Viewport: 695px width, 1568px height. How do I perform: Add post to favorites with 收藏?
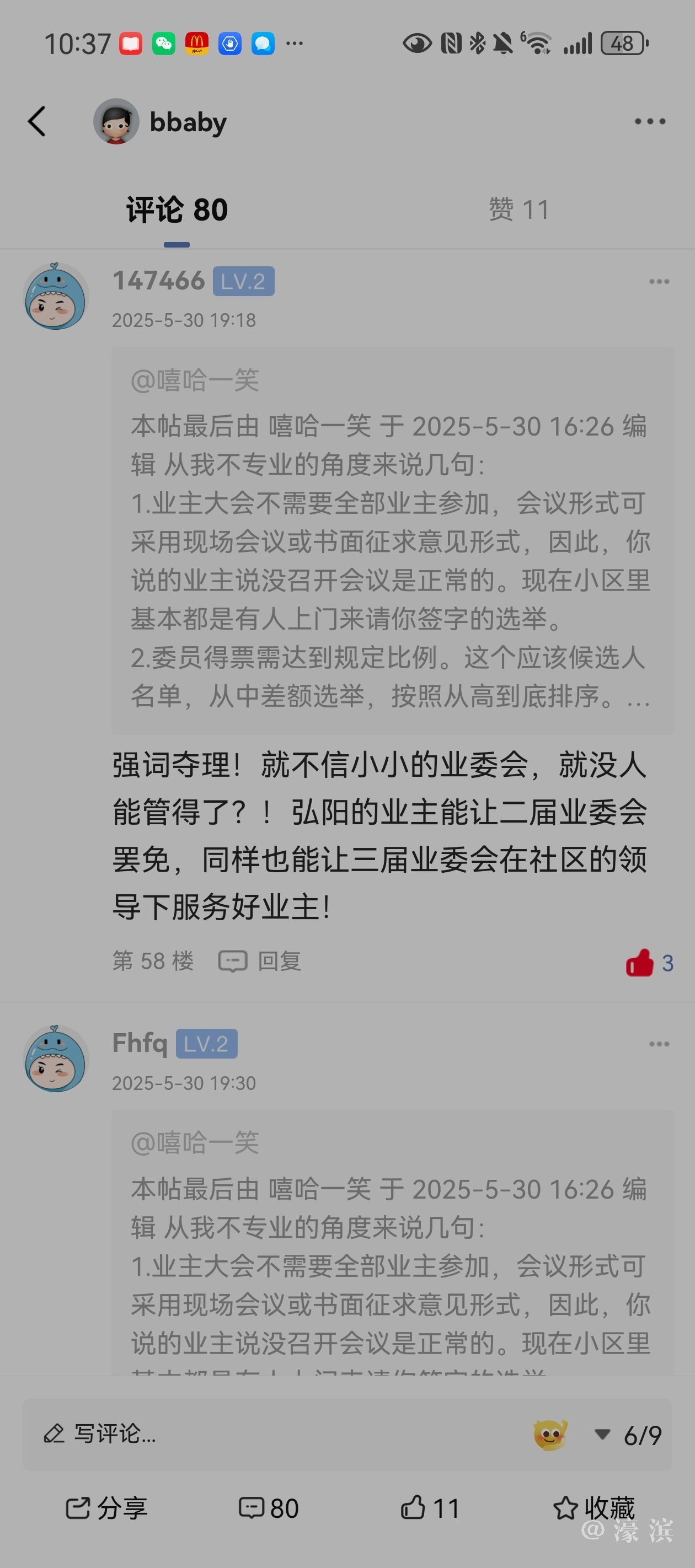(x=594, y=1508)
